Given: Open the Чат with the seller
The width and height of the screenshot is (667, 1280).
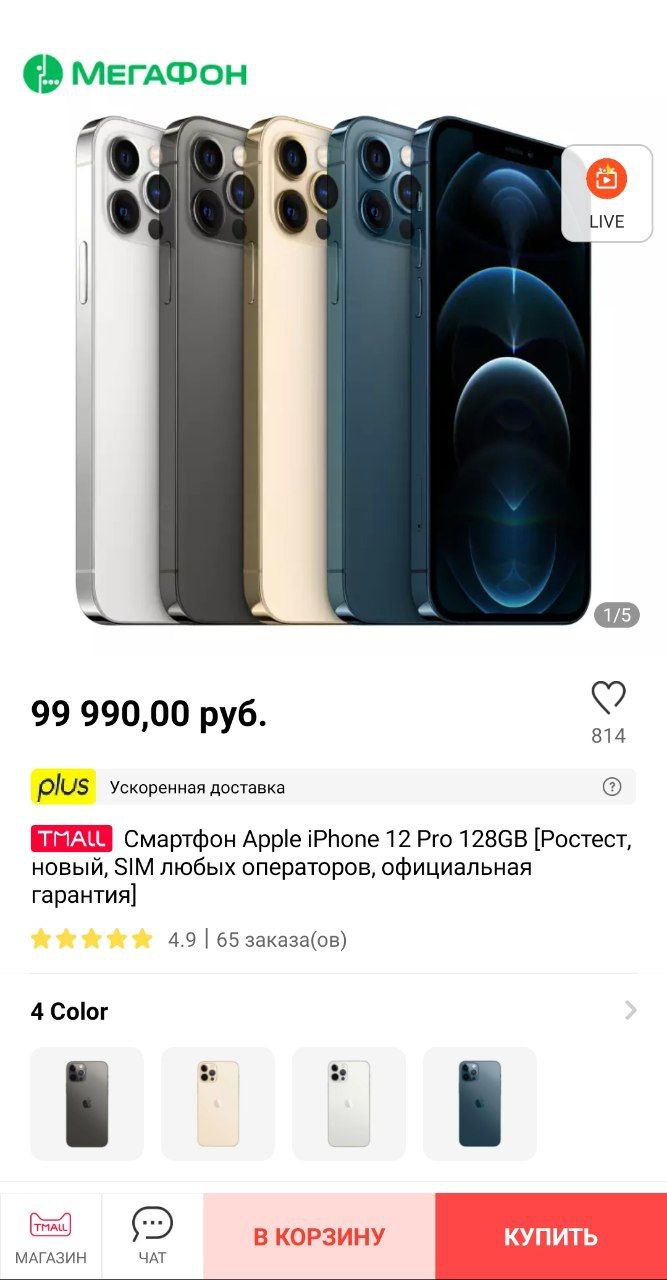Looking at the screenshot, I should pyautogui.click(x=152, y=1237).
